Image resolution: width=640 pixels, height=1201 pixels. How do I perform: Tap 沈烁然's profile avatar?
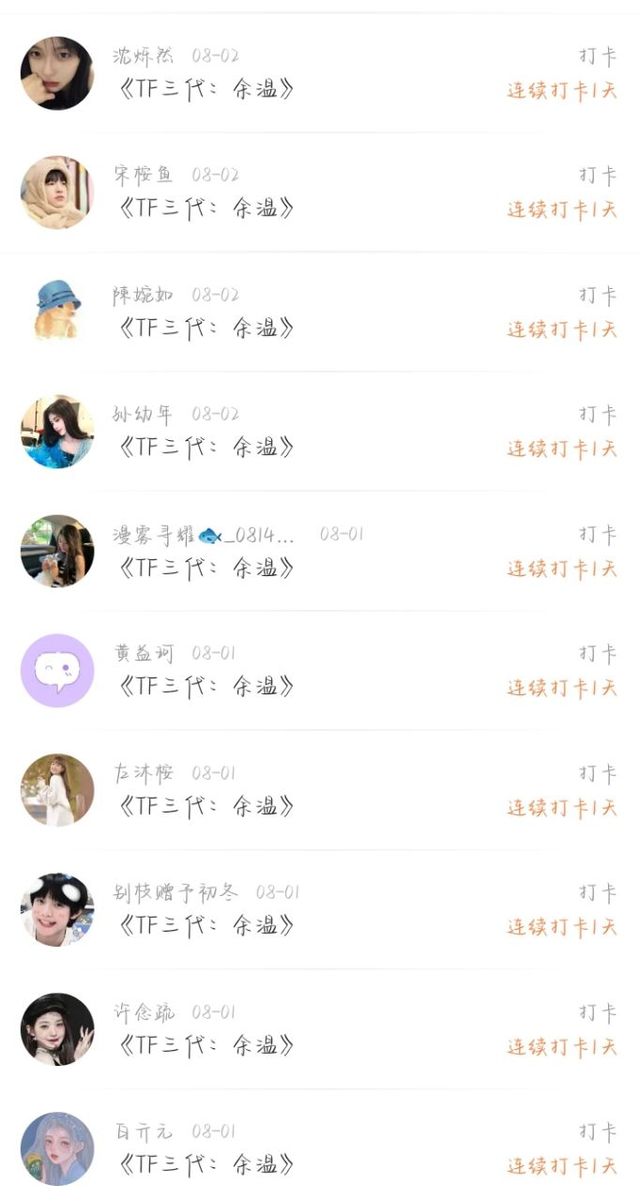click(x=57, y=73)
